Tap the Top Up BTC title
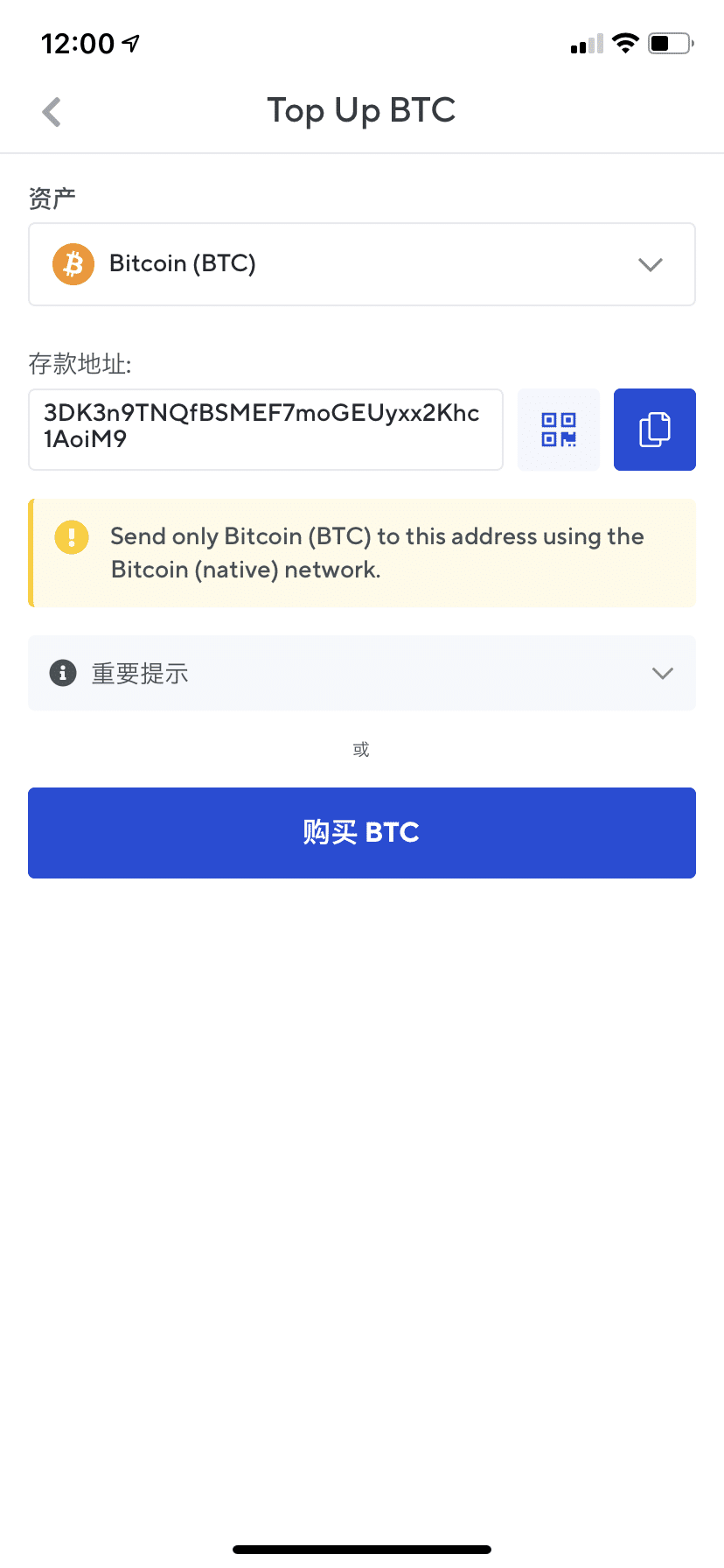 361,110
